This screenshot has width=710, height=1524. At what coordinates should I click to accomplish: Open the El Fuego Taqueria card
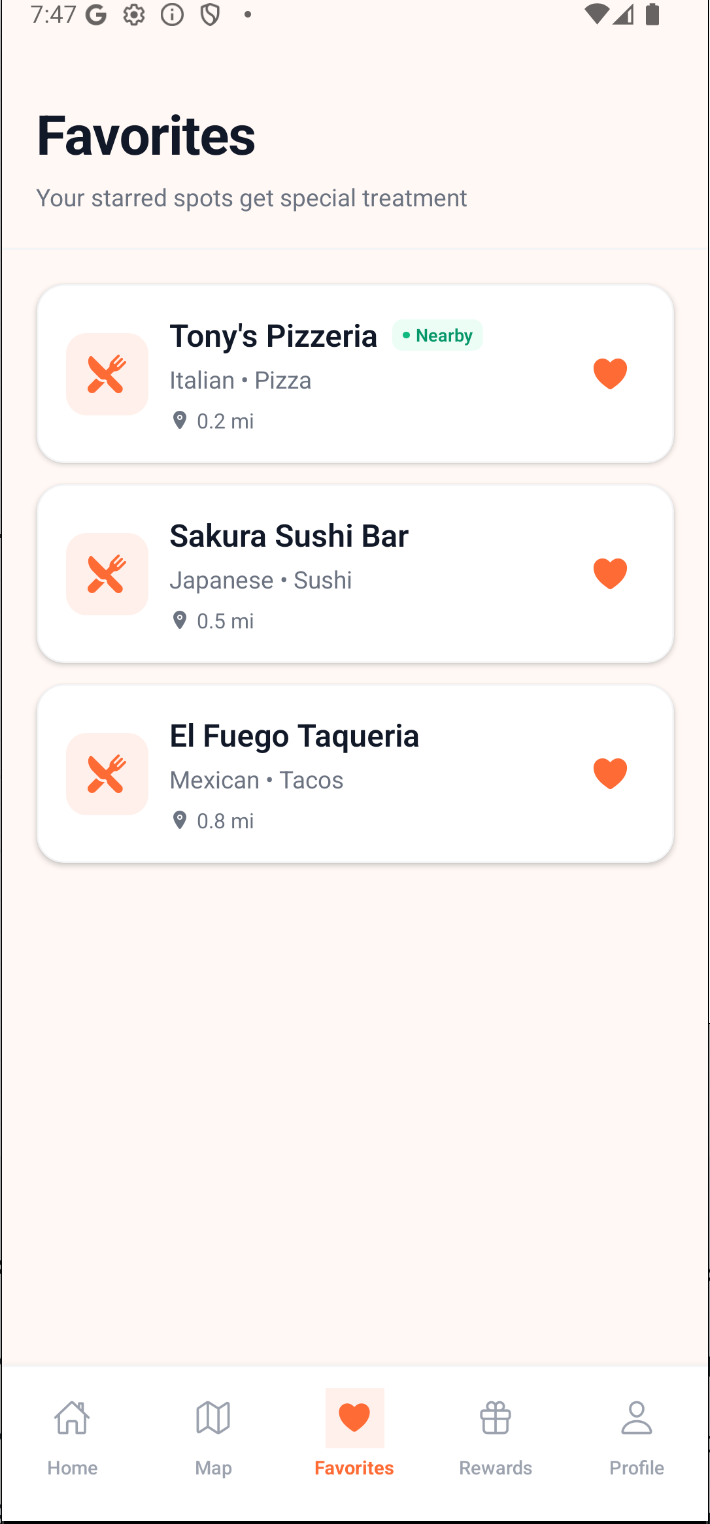point(330,774)
